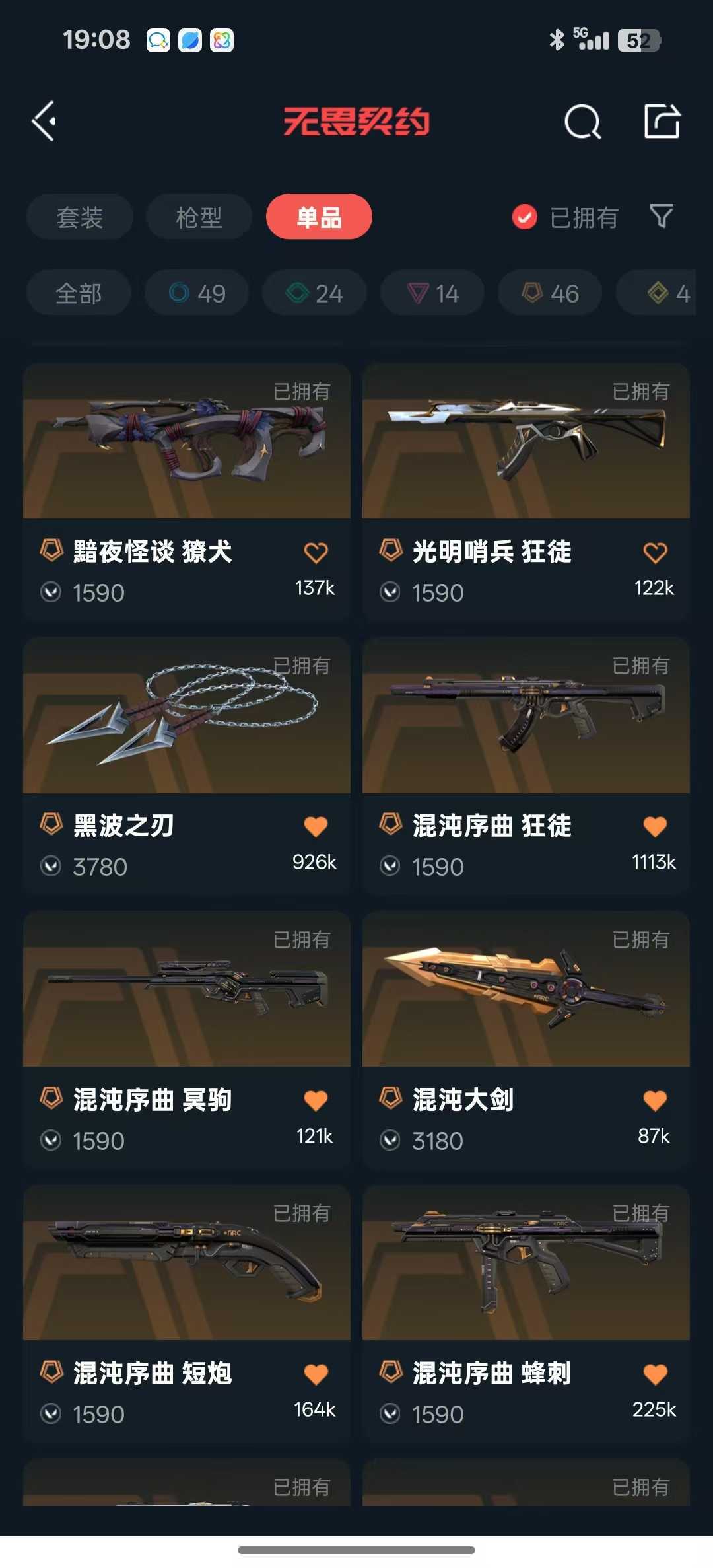Switch to the 枪型 tab
The image size is (713, 1568).
coord(199,217)
